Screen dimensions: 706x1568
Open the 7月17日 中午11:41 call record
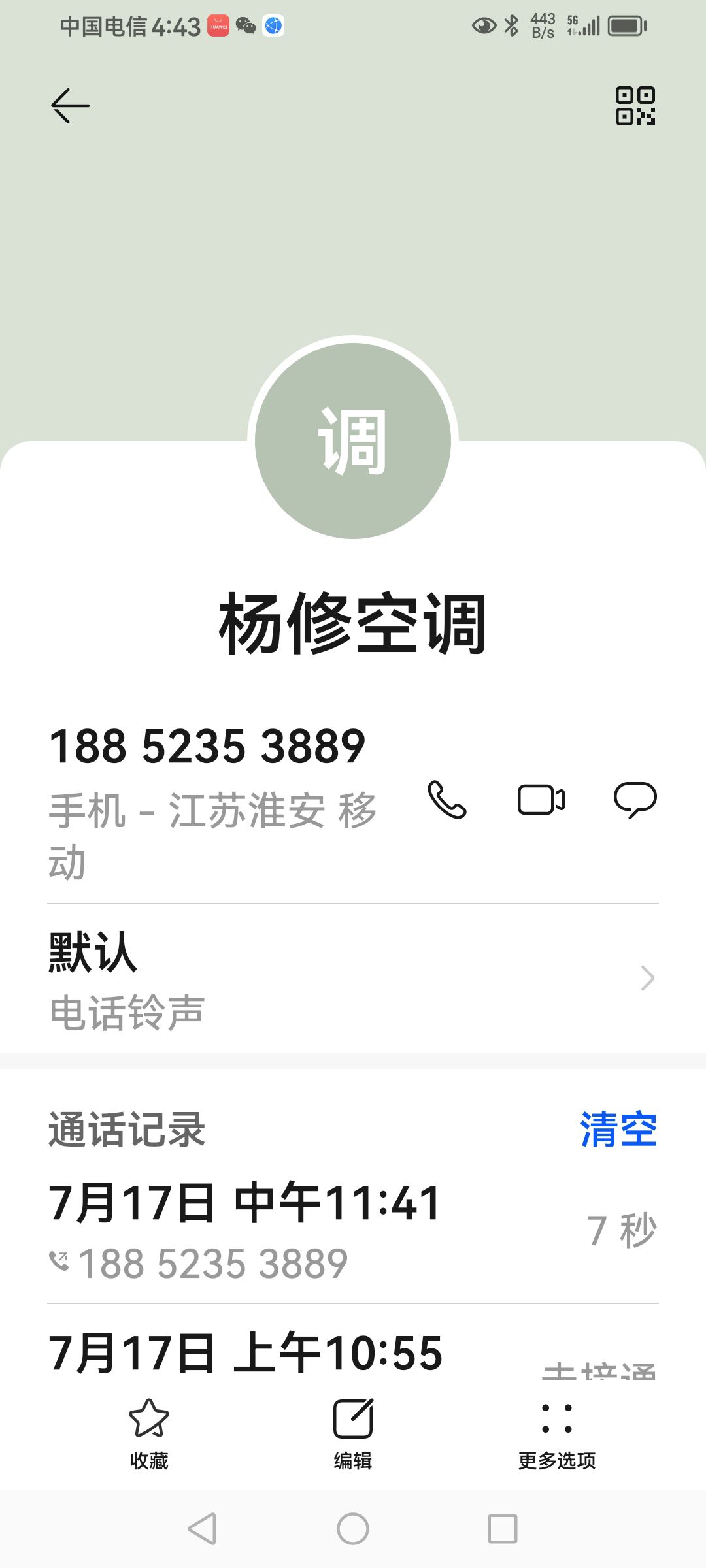point(353,1231)
